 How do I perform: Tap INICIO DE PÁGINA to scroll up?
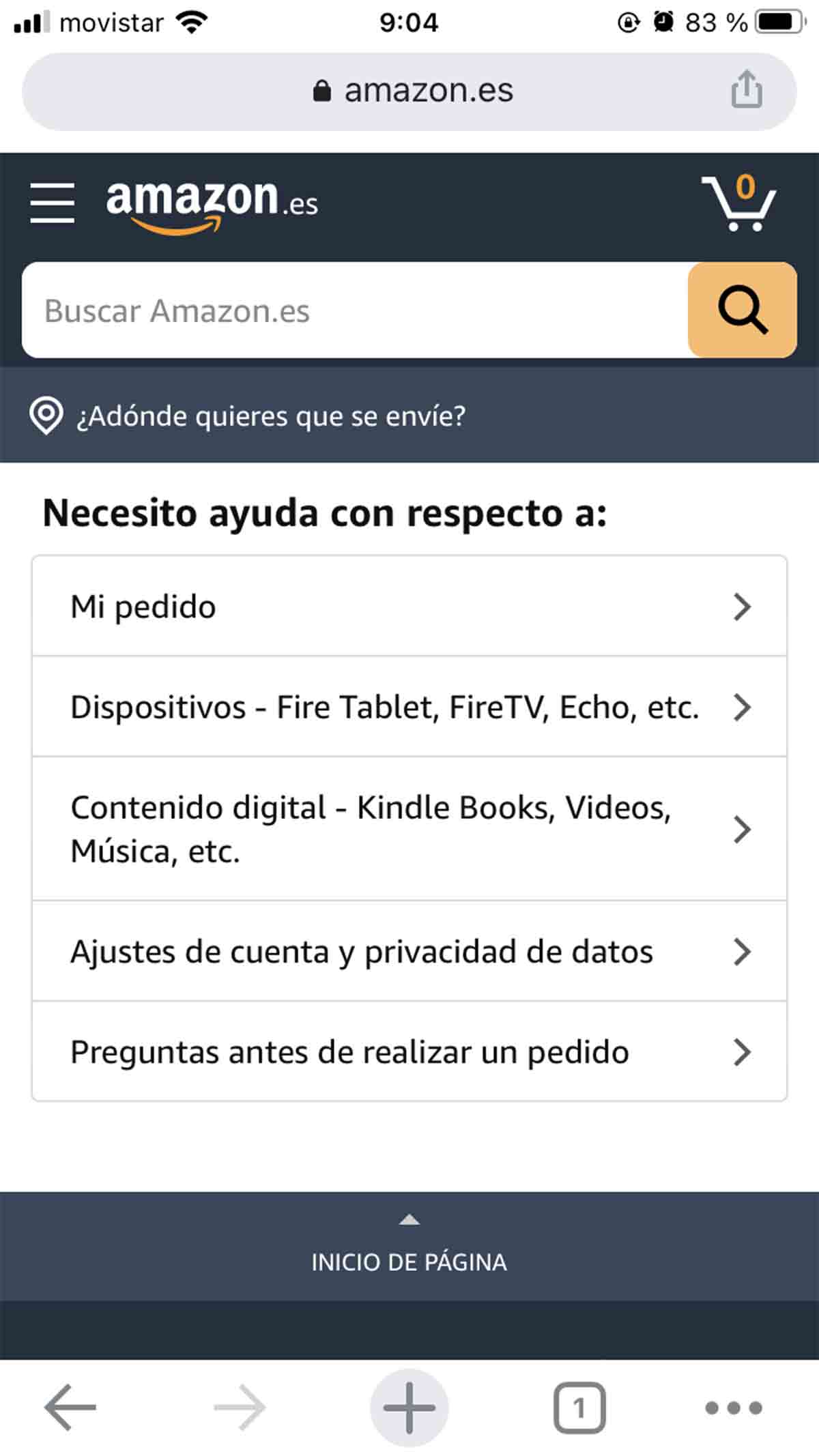tap(409, 1261)
